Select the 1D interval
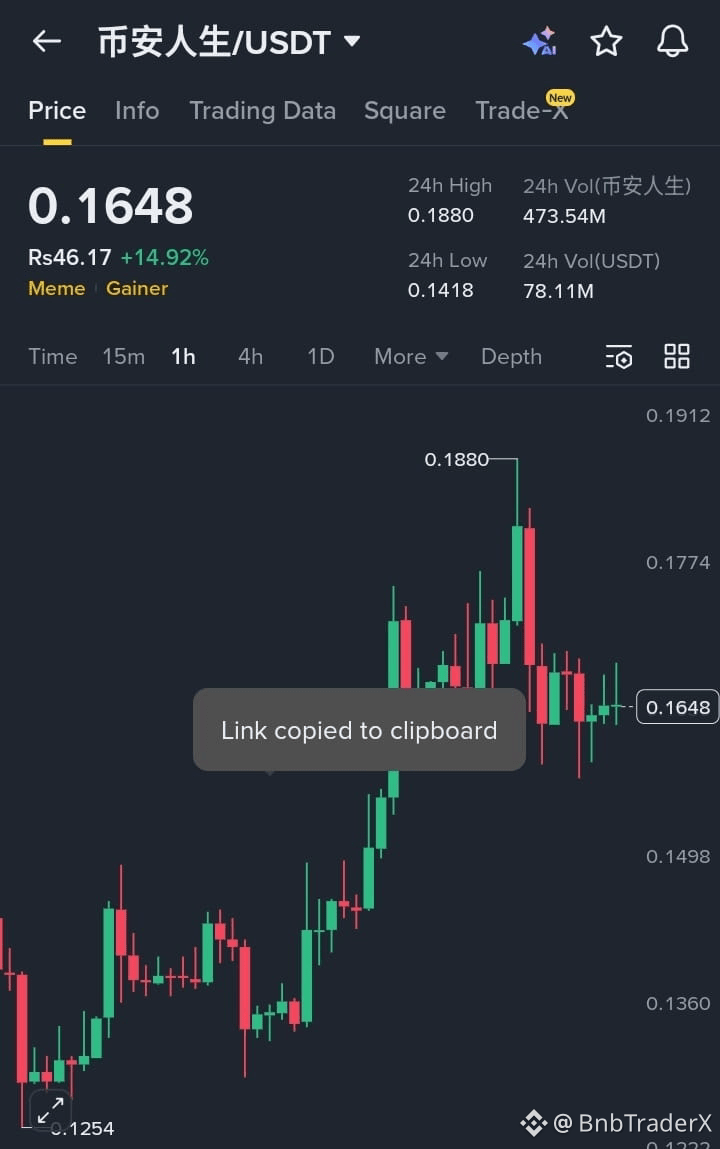The image size is (720, 1149). coord(320,357)
